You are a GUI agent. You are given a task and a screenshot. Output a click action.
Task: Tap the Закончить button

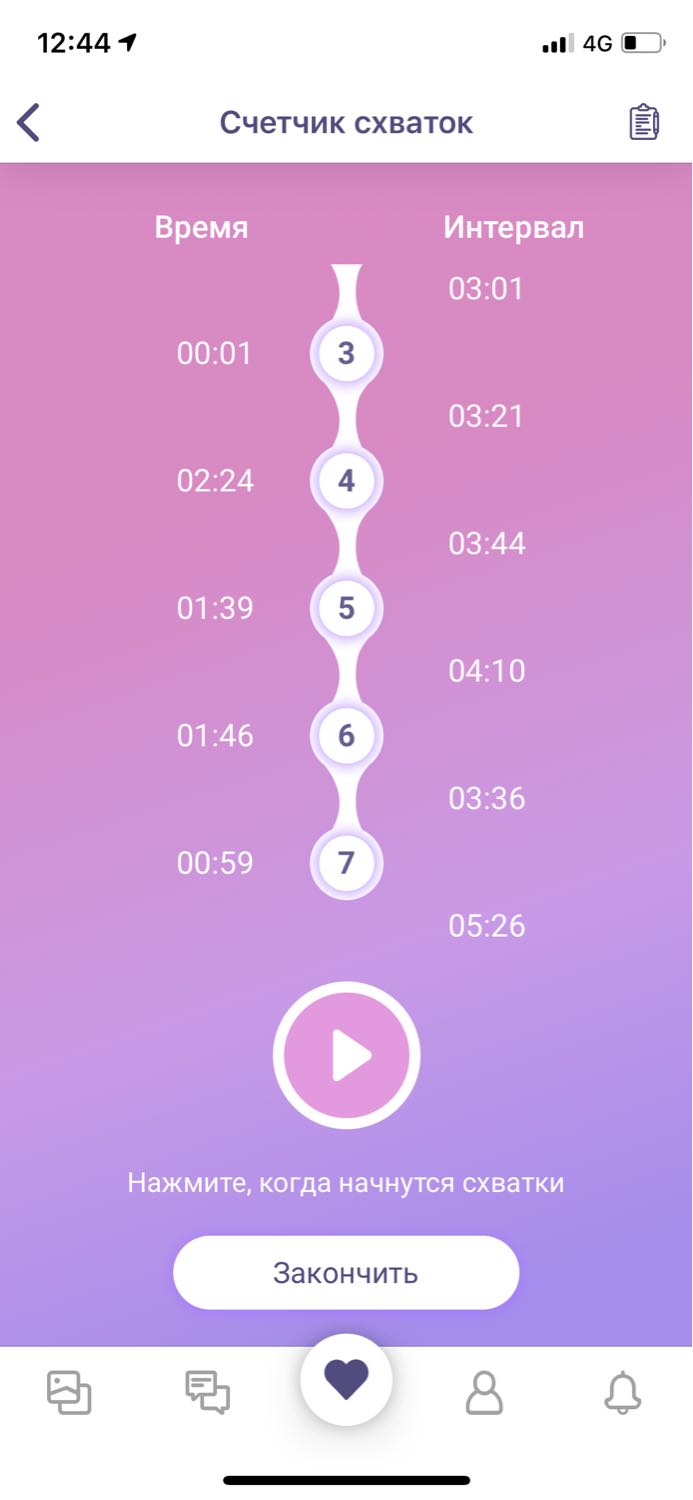346,1273
